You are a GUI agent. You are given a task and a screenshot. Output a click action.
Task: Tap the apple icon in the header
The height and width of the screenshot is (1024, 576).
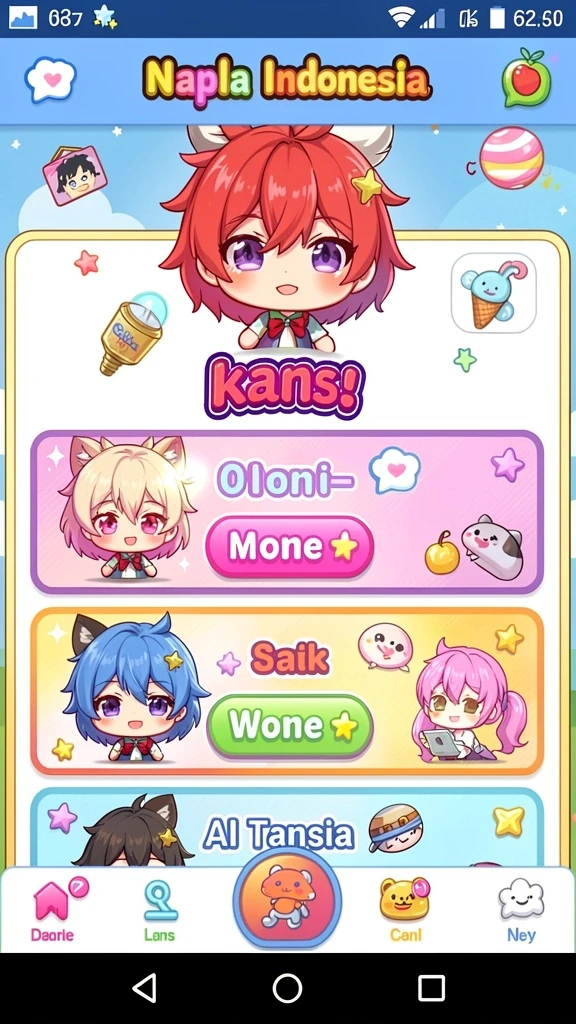point(526,78)
